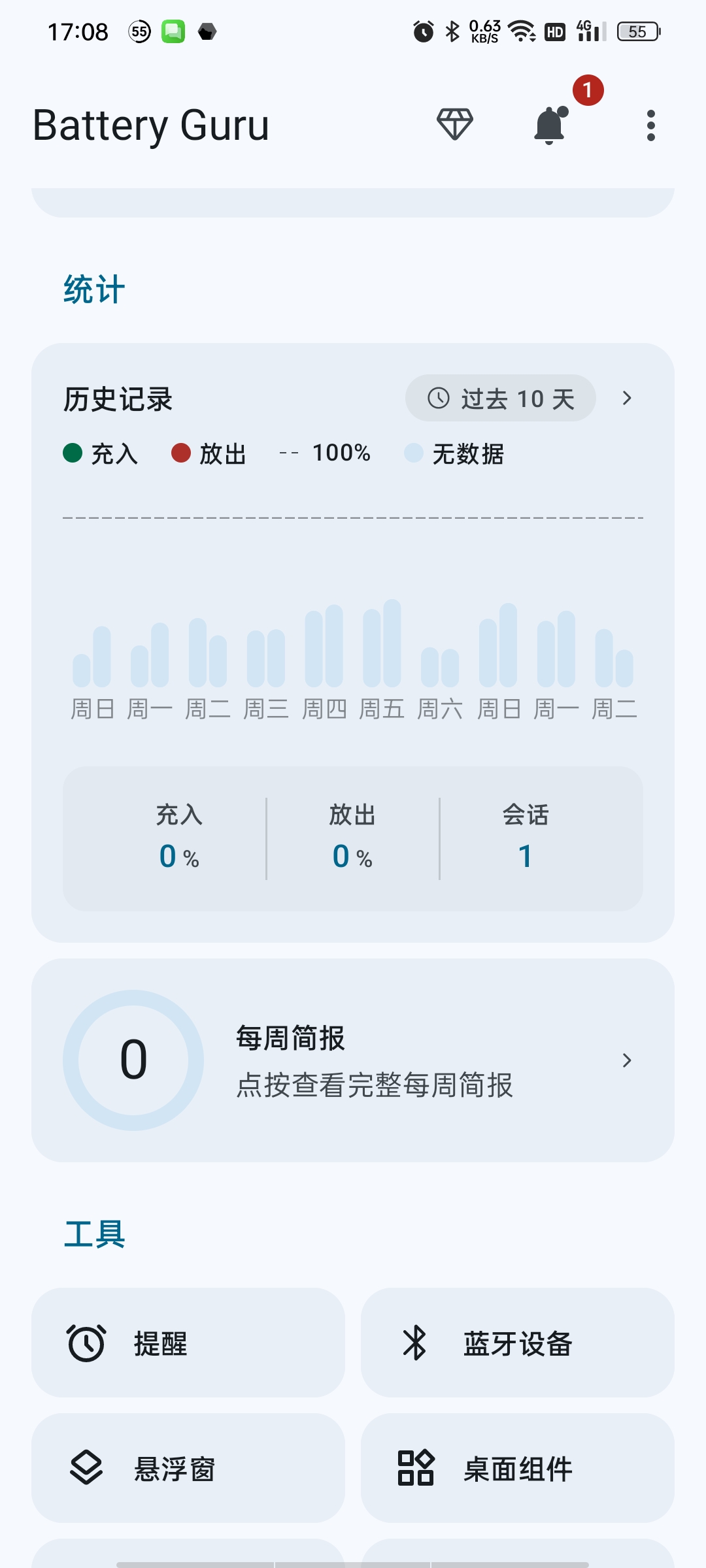Open the notifications bell

pyautogui.click(x=550, y=125)
